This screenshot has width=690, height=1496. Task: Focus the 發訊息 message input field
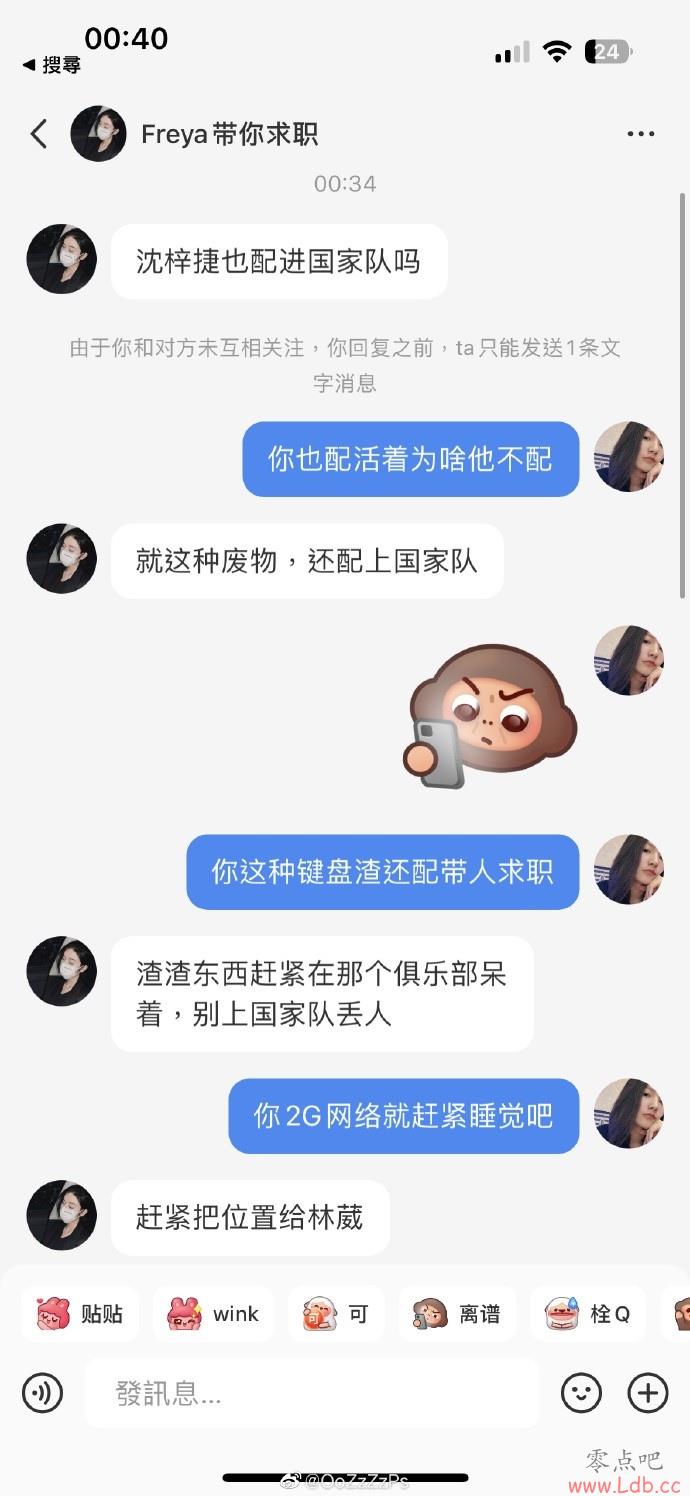tap(310, 1392)
